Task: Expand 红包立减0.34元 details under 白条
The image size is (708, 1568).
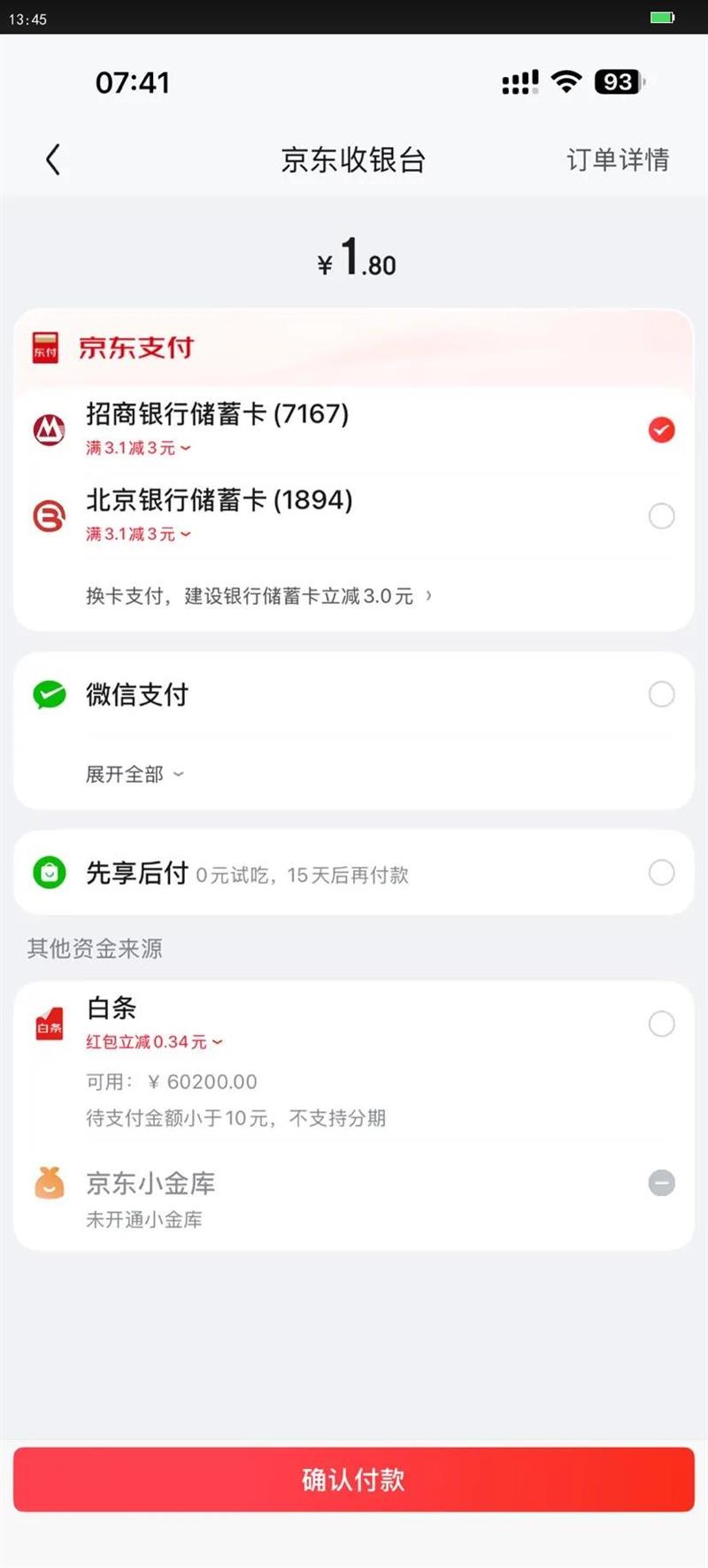Action: click(154, 1042)
